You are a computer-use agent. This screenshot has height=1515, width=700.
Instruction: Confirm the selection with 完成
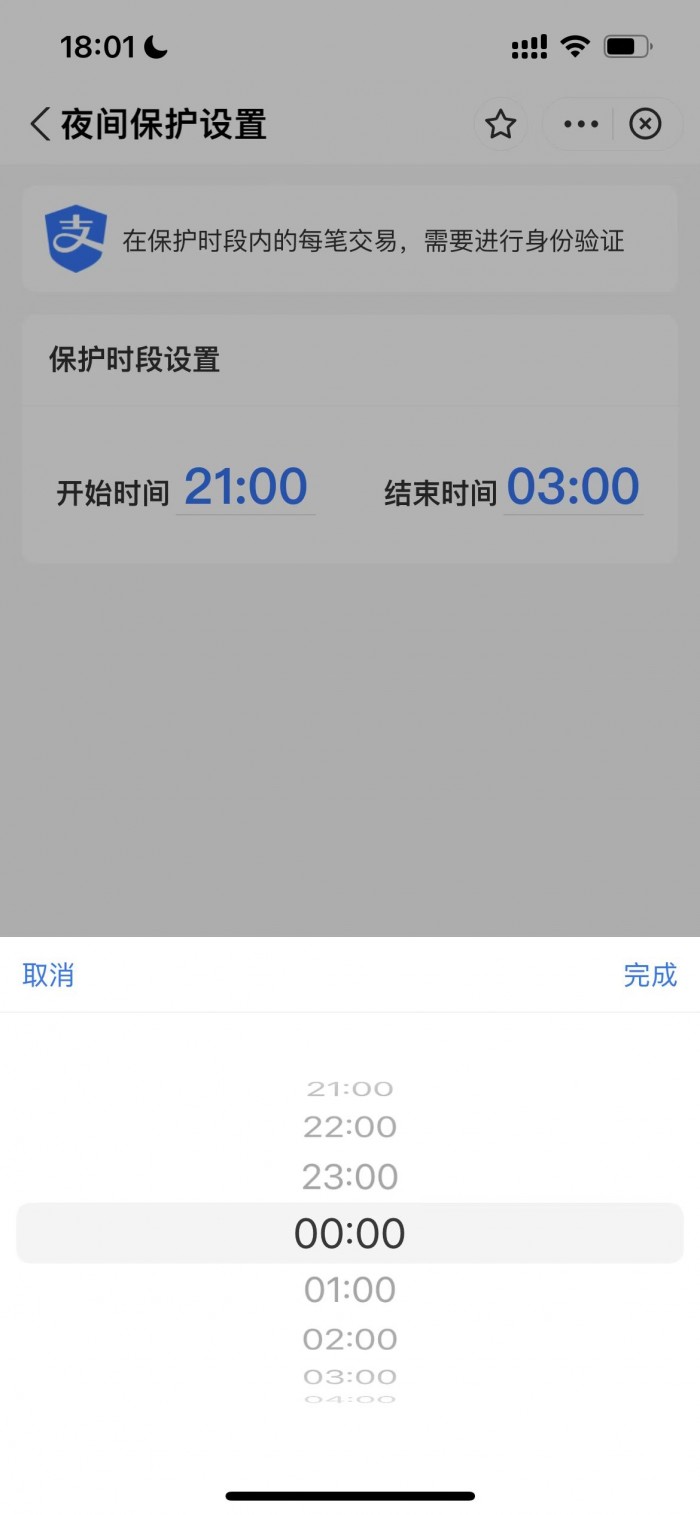point(650,975)
